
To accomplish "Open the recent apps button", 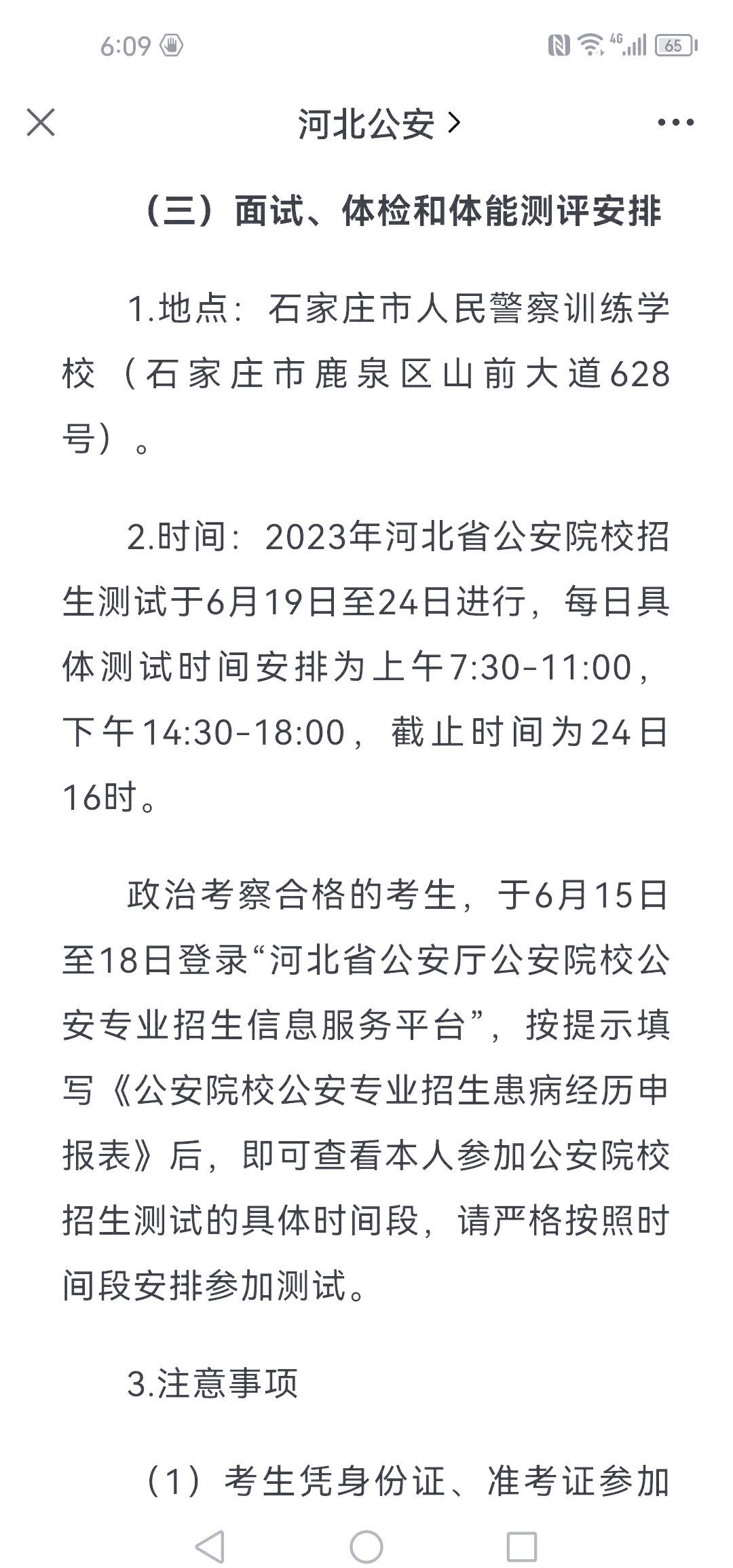I will pyautogui.click(x=522, y=1529).
